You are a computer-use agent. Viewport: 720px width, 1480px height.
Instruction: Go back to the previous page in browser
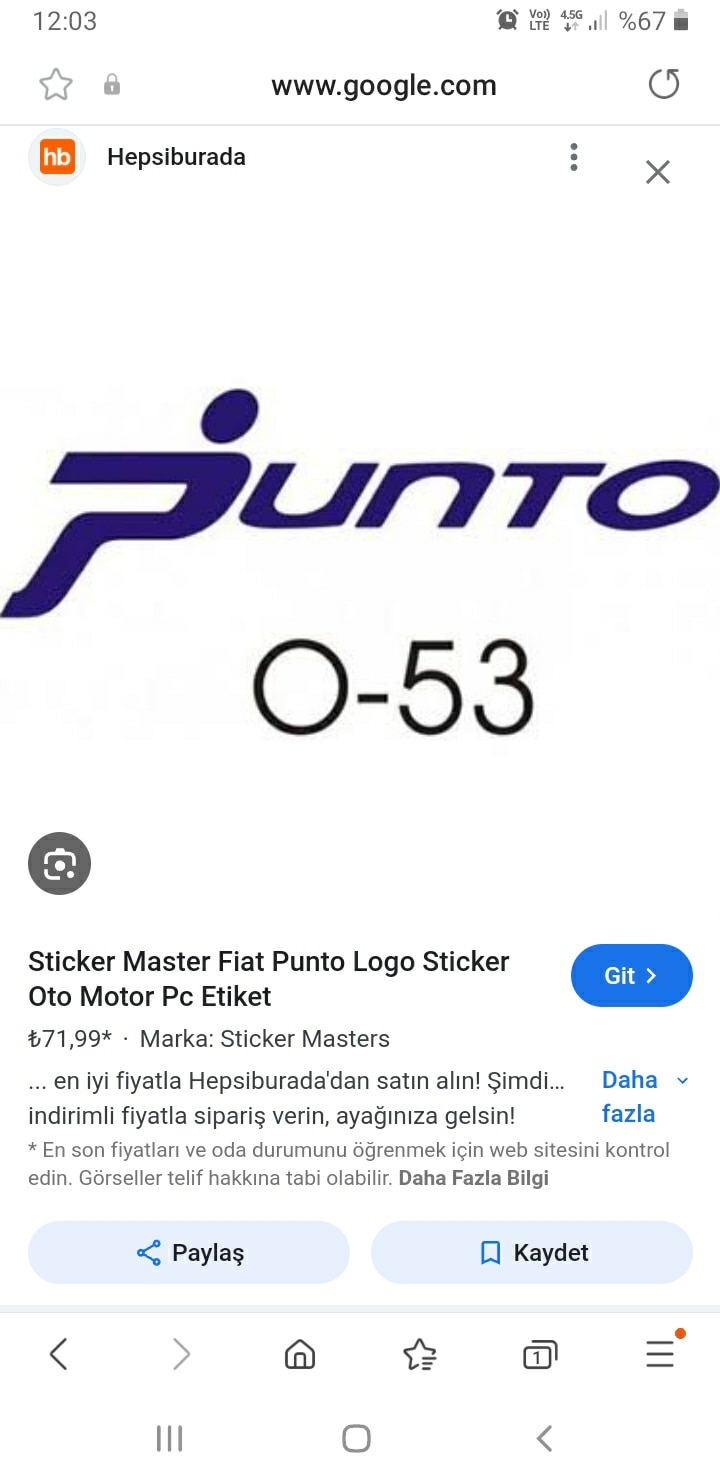pos(58,1354)
